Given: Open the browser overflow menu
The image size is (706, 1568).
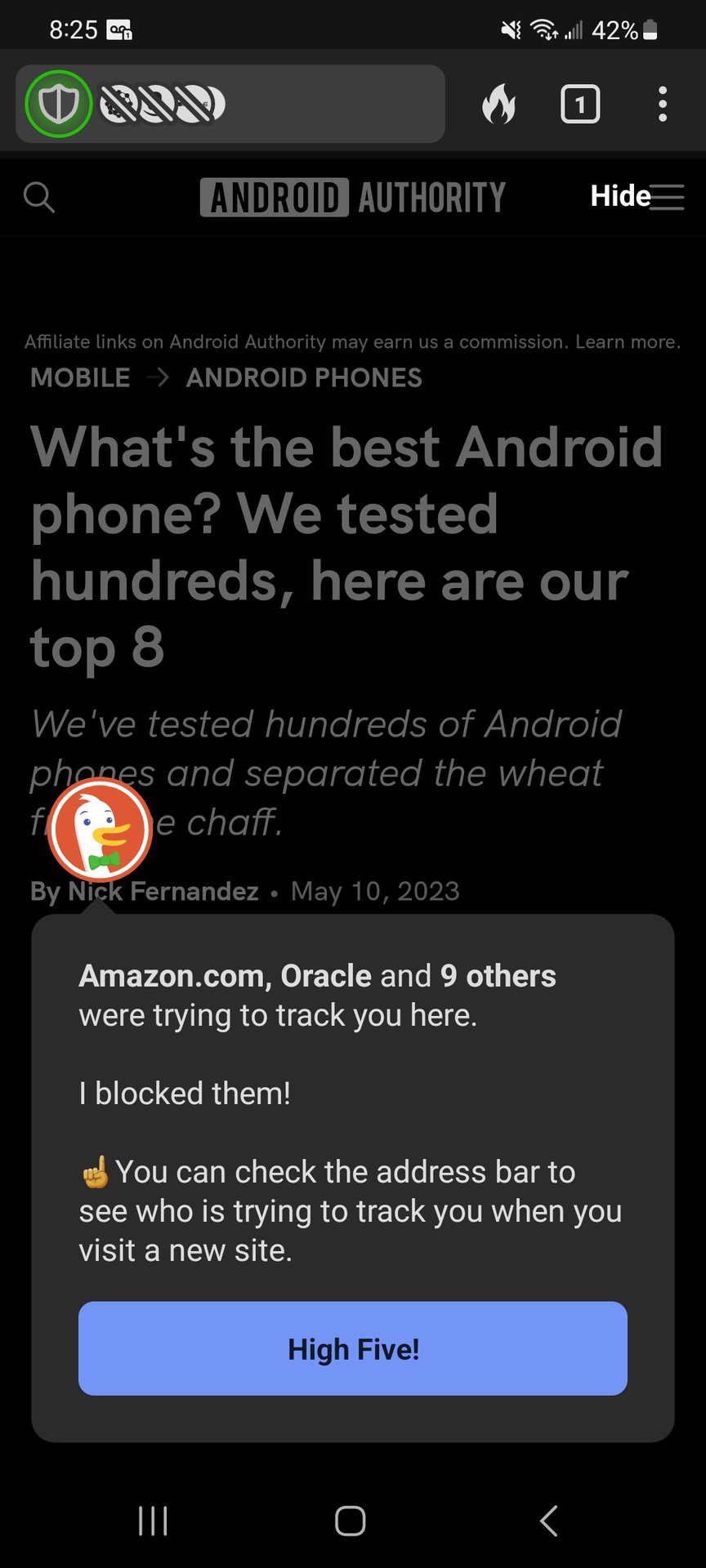Looking at the screenshot, I should pos(662,105).
